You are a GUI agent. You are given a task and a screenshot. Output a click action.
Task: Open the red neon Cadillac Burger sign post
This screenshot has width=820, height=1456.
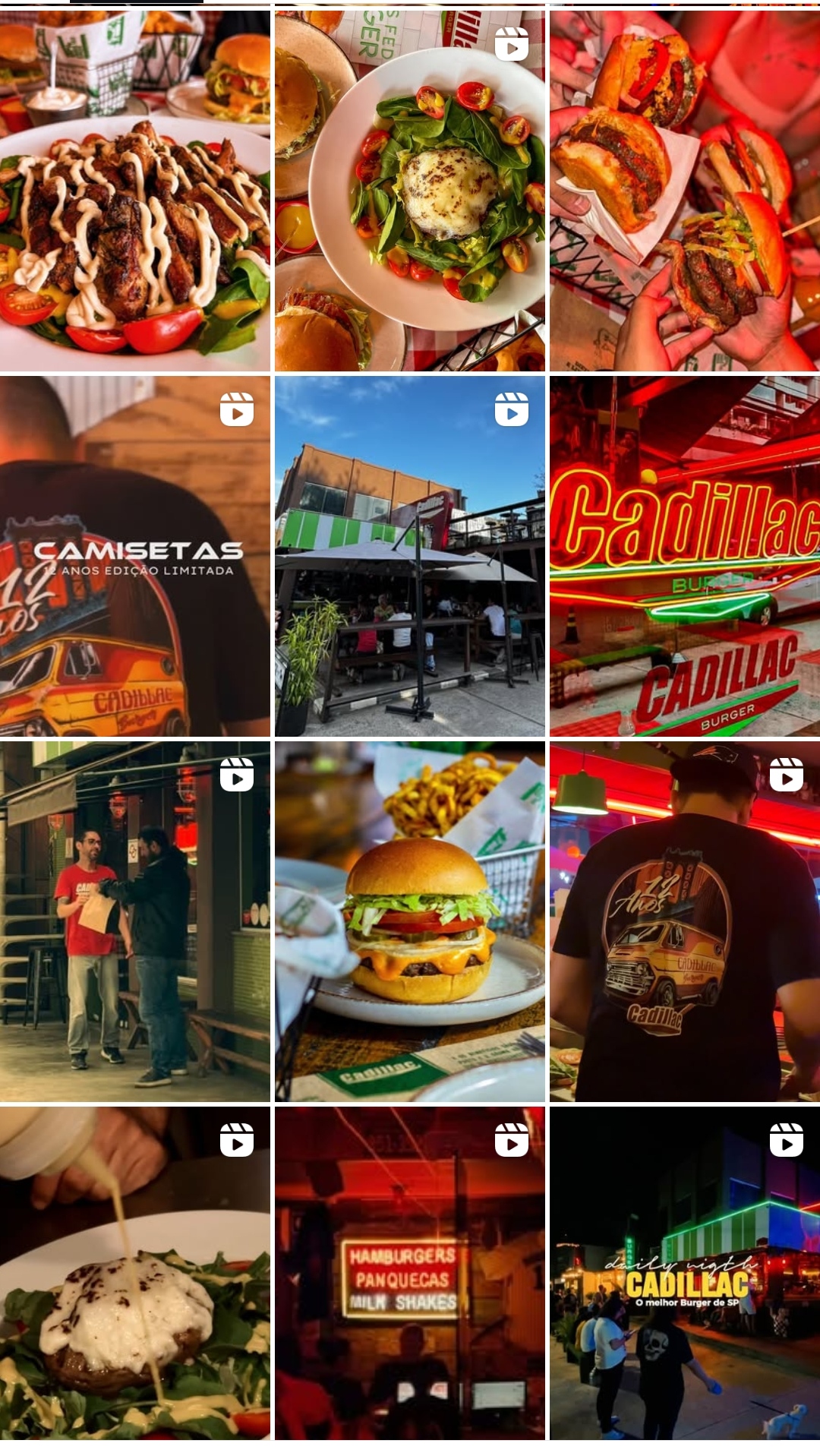(x=685, y=556)
